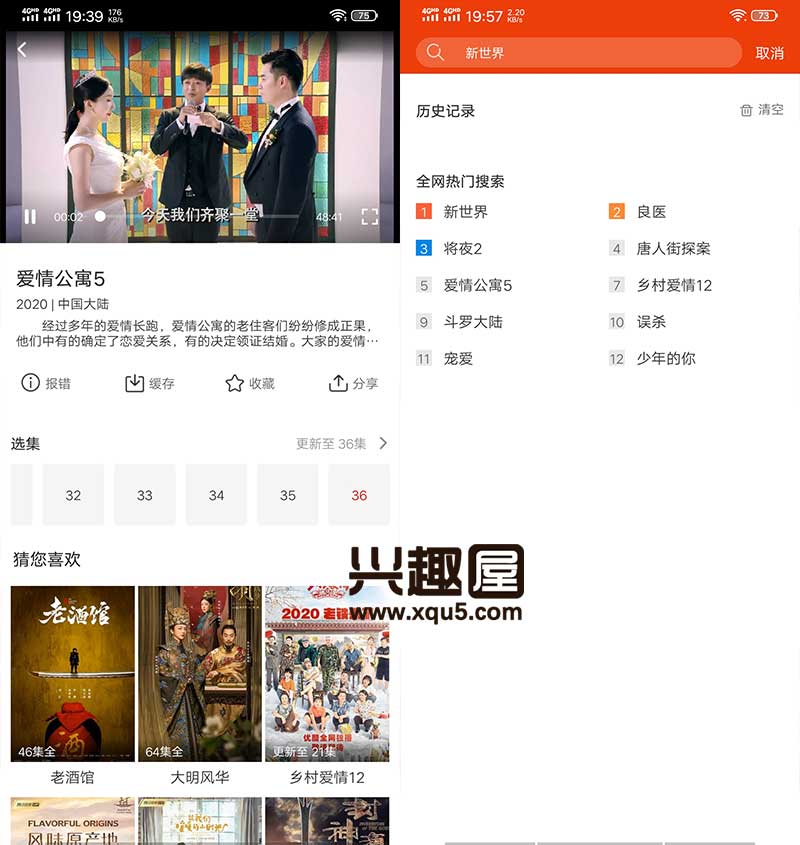Clear search history with 清空
Screen dimensions: 800x845
click(762, 110)
